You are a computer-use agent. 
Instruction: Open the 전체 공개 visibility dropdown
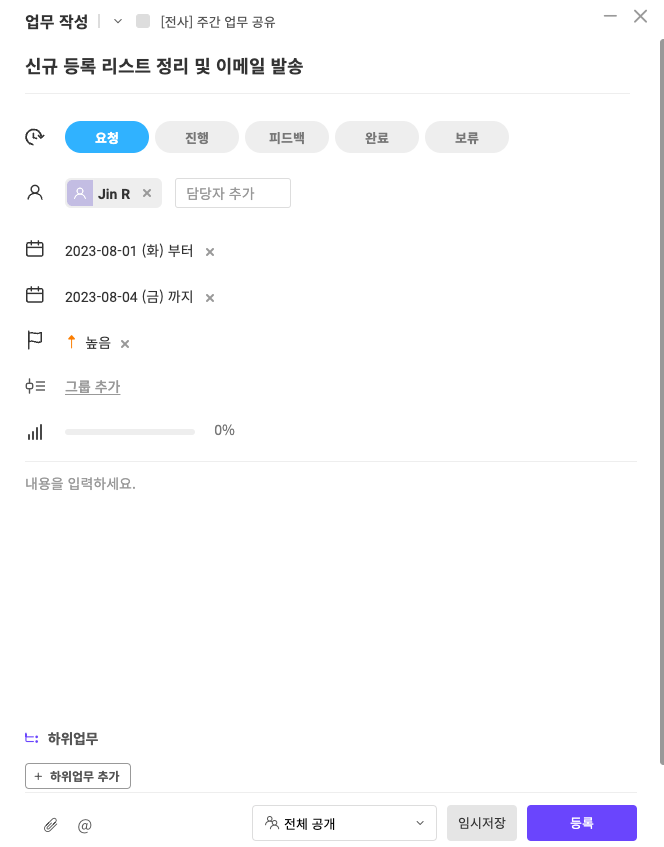344,823
